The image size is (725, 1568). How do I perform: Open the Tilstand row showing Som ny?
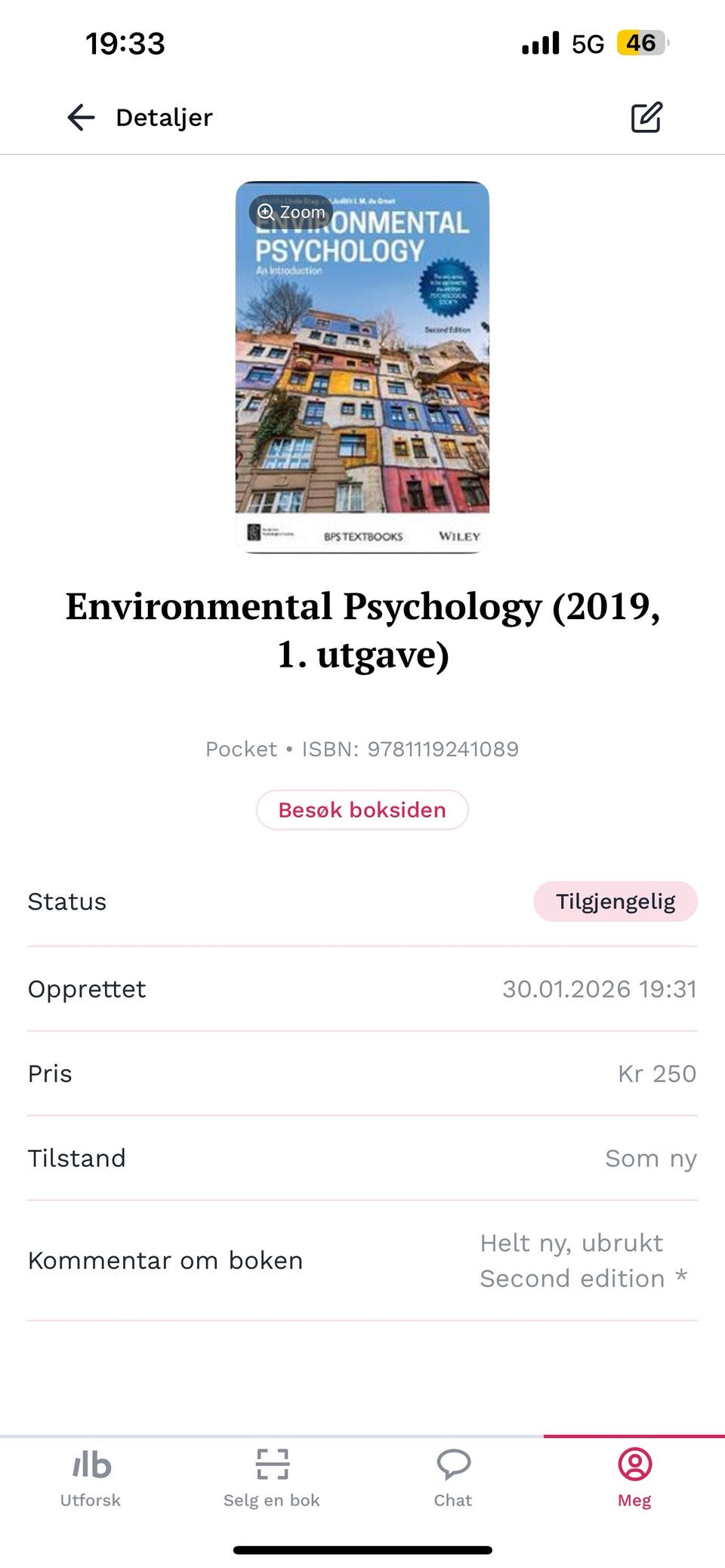tap(362, 1157)
